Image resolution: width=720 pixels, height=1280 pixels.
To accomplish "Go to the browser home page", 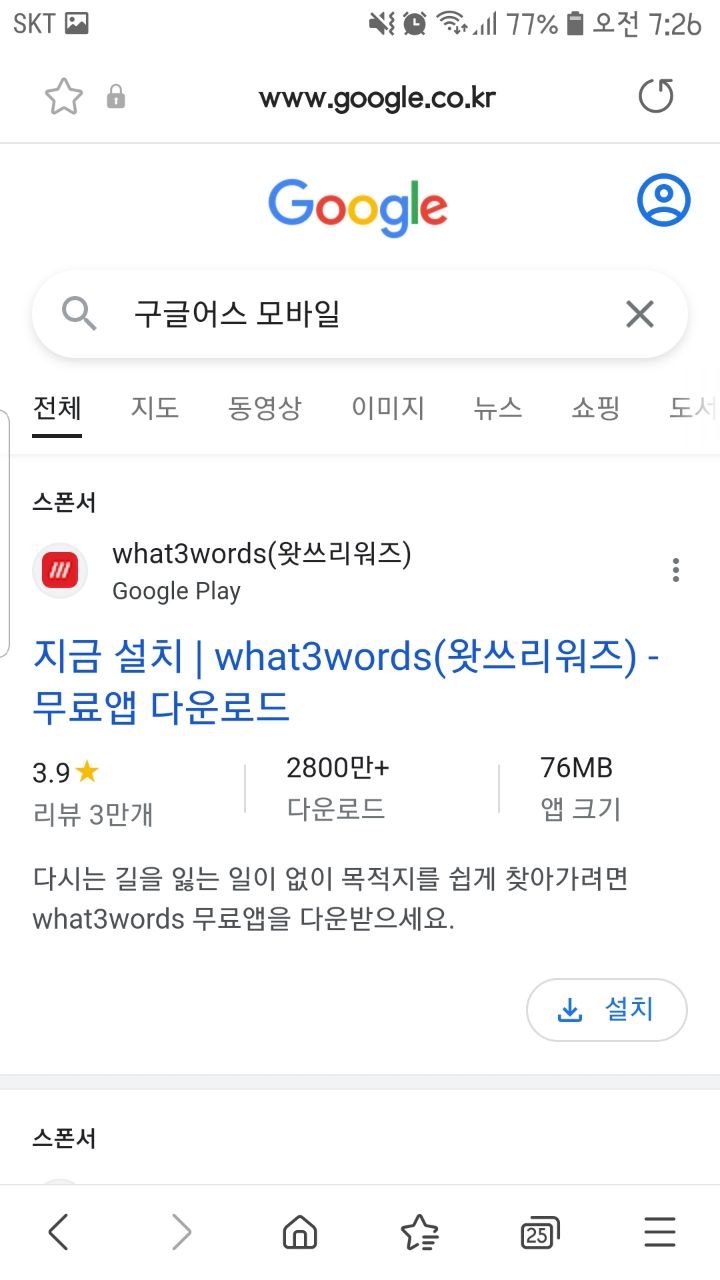I will click(x=298, y=1233).
